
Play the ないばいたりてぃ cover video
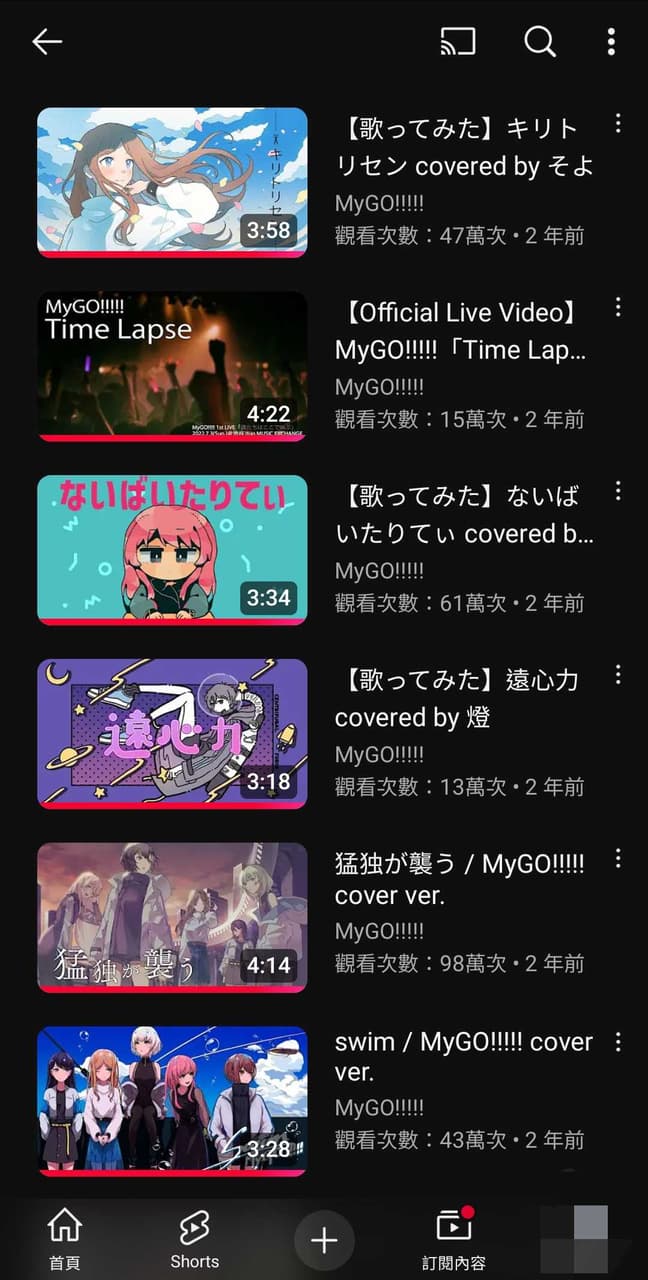coord(172,550)
